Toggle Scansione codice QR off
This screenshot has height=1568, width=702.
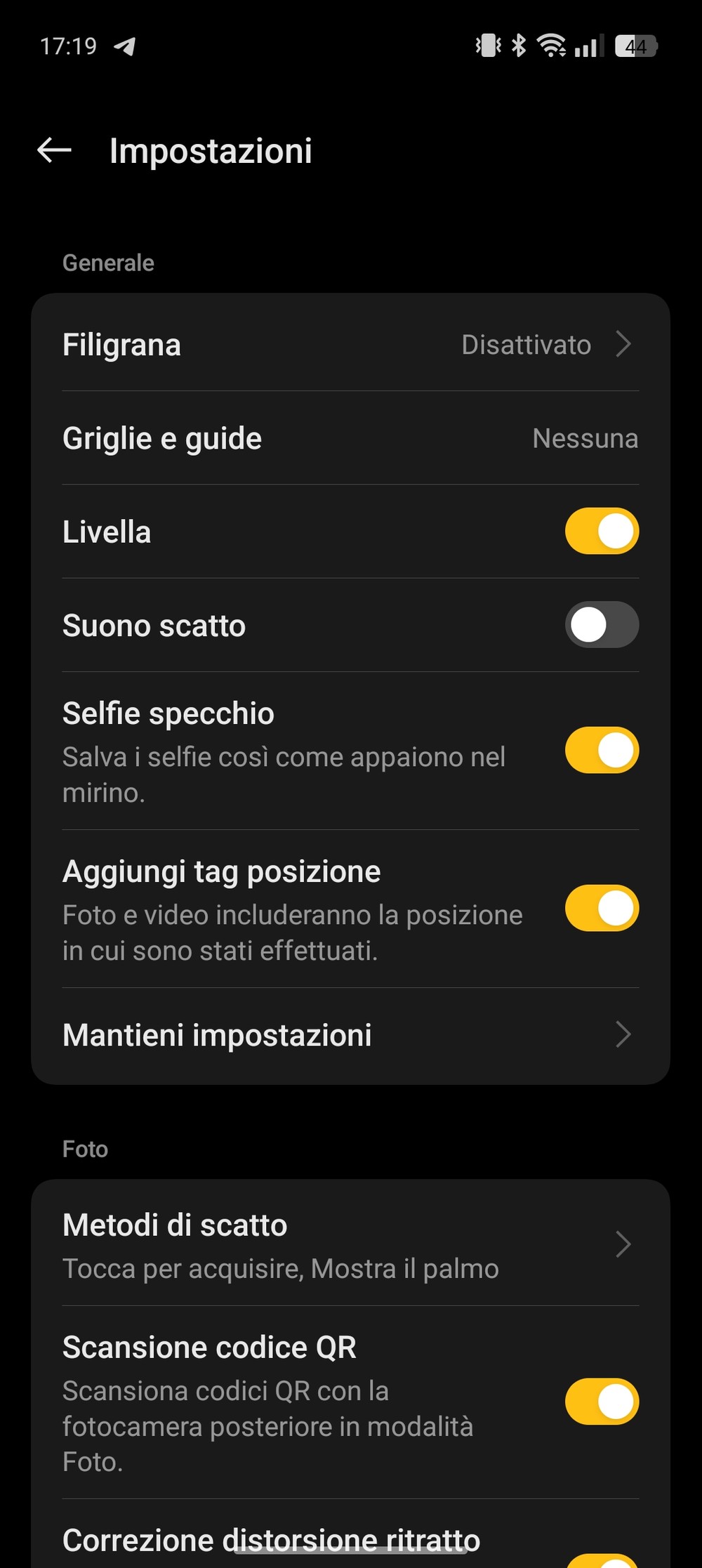click(602, 1402)
